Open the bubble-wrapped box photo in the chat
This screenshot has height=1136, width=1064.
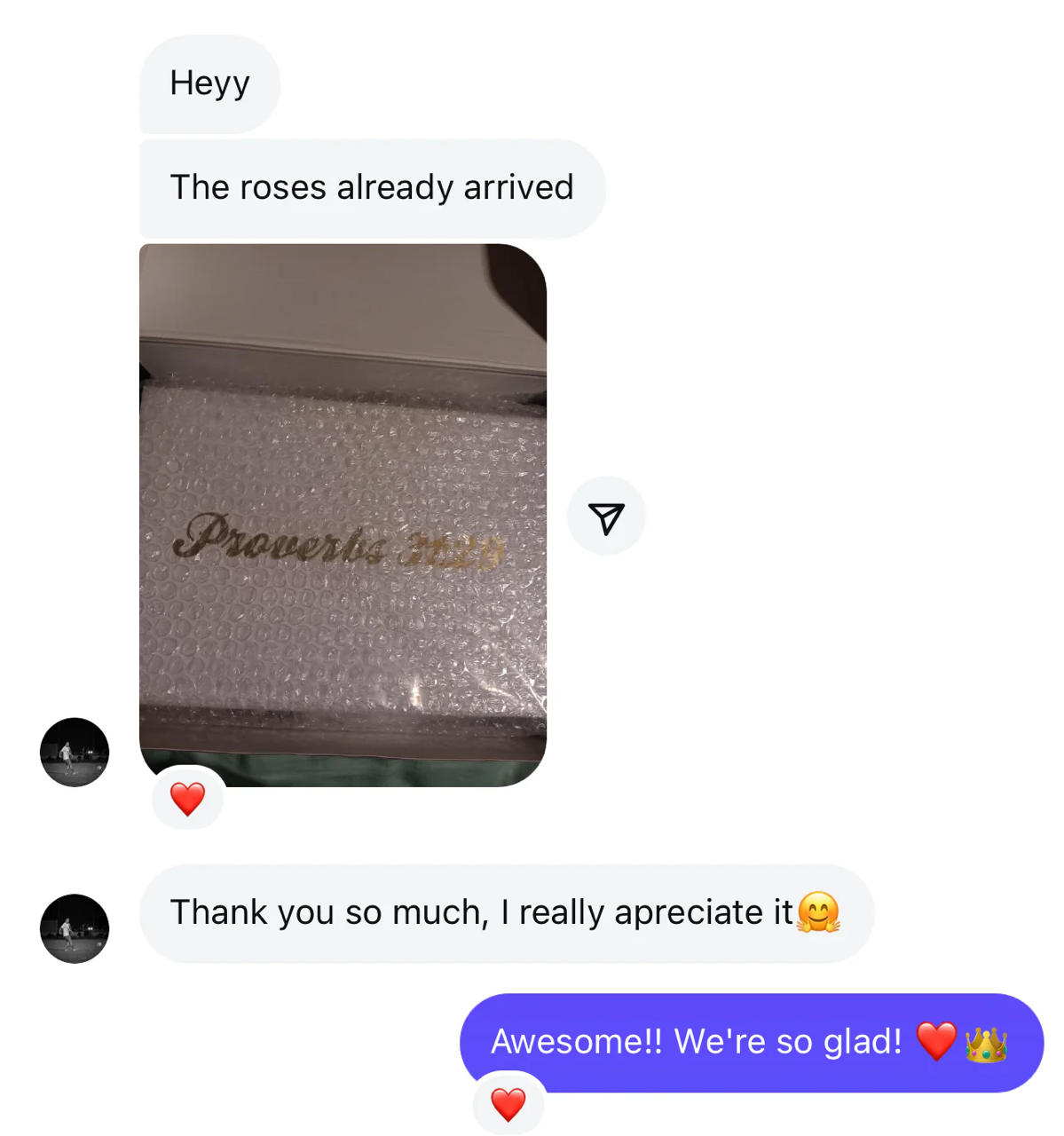coord(343,513)
